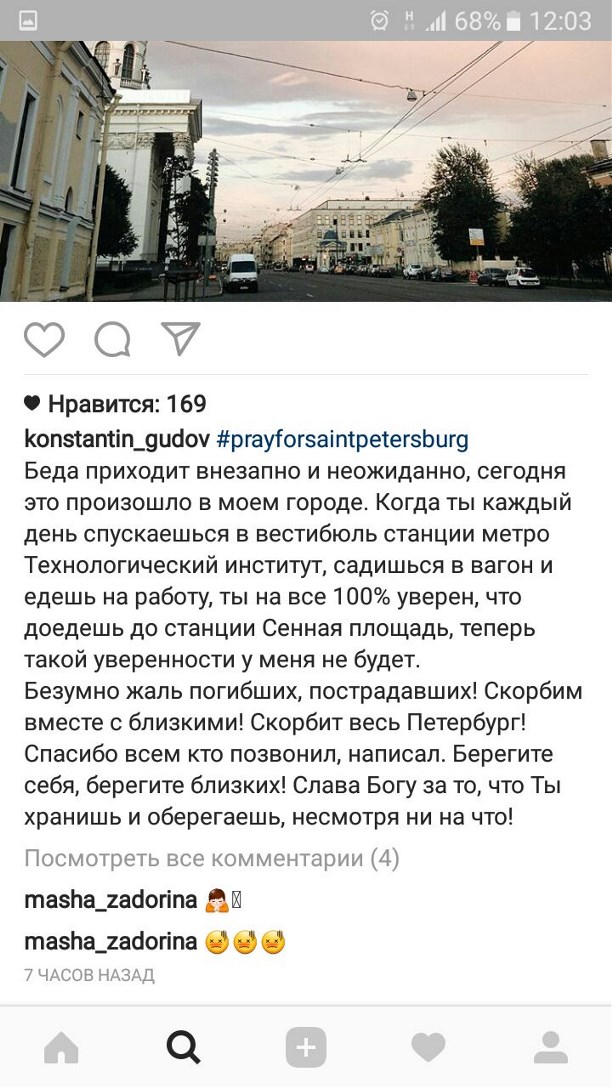Open masha_zadorina's profile from first comment
The width and height of the screenshot is (612, 1088).
pyautogui.click(x=110, y=900)
